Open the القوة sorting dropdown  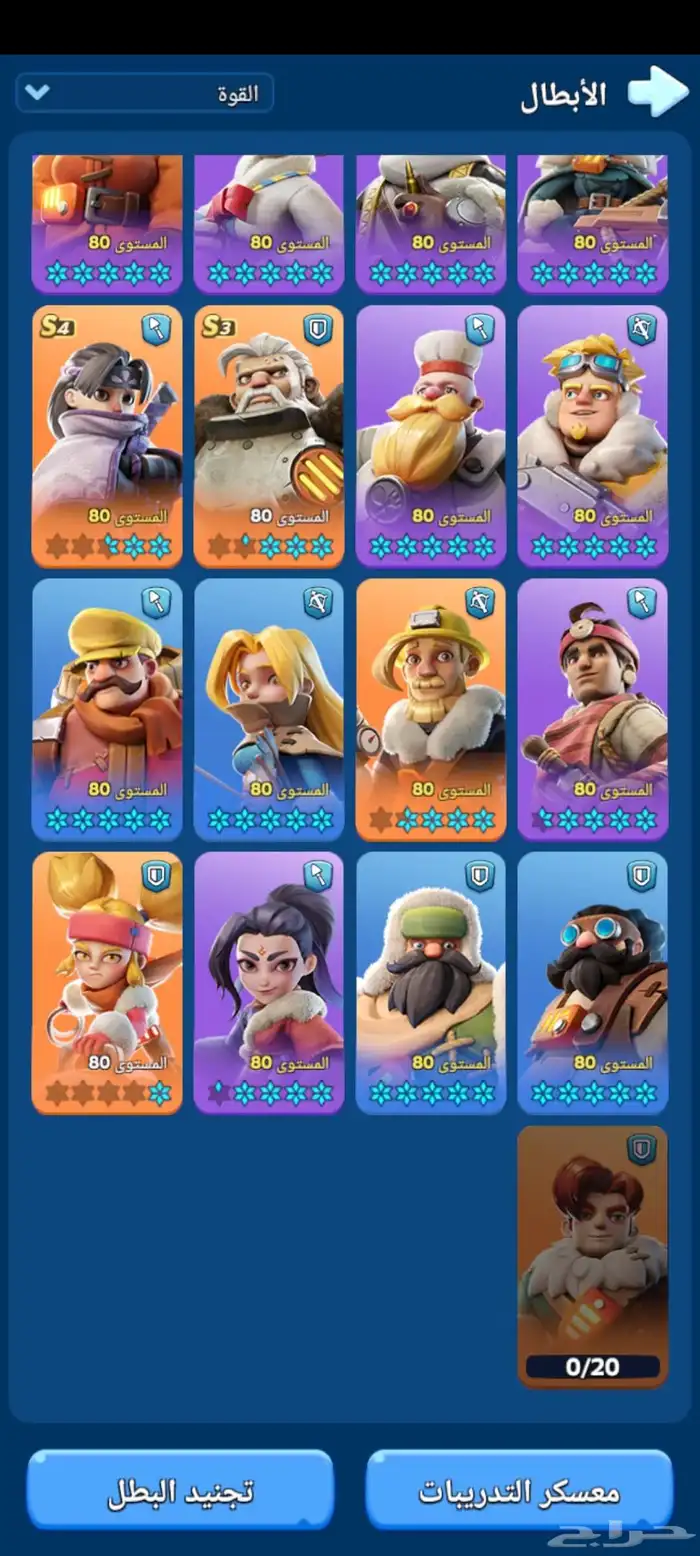(x=145, y=93)
